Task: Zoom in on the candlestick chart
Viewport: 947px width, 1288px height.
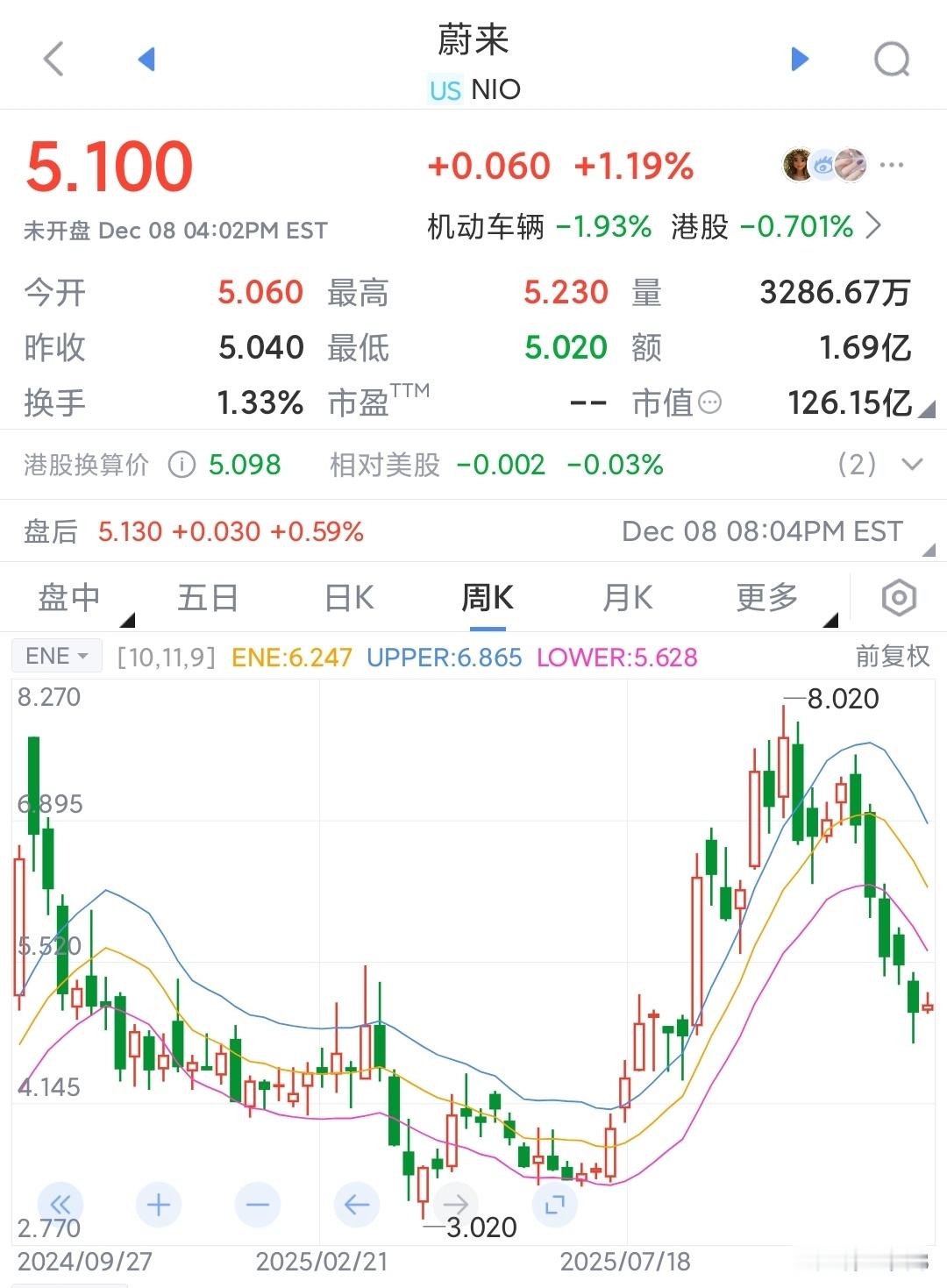Action: [159, 1204]
